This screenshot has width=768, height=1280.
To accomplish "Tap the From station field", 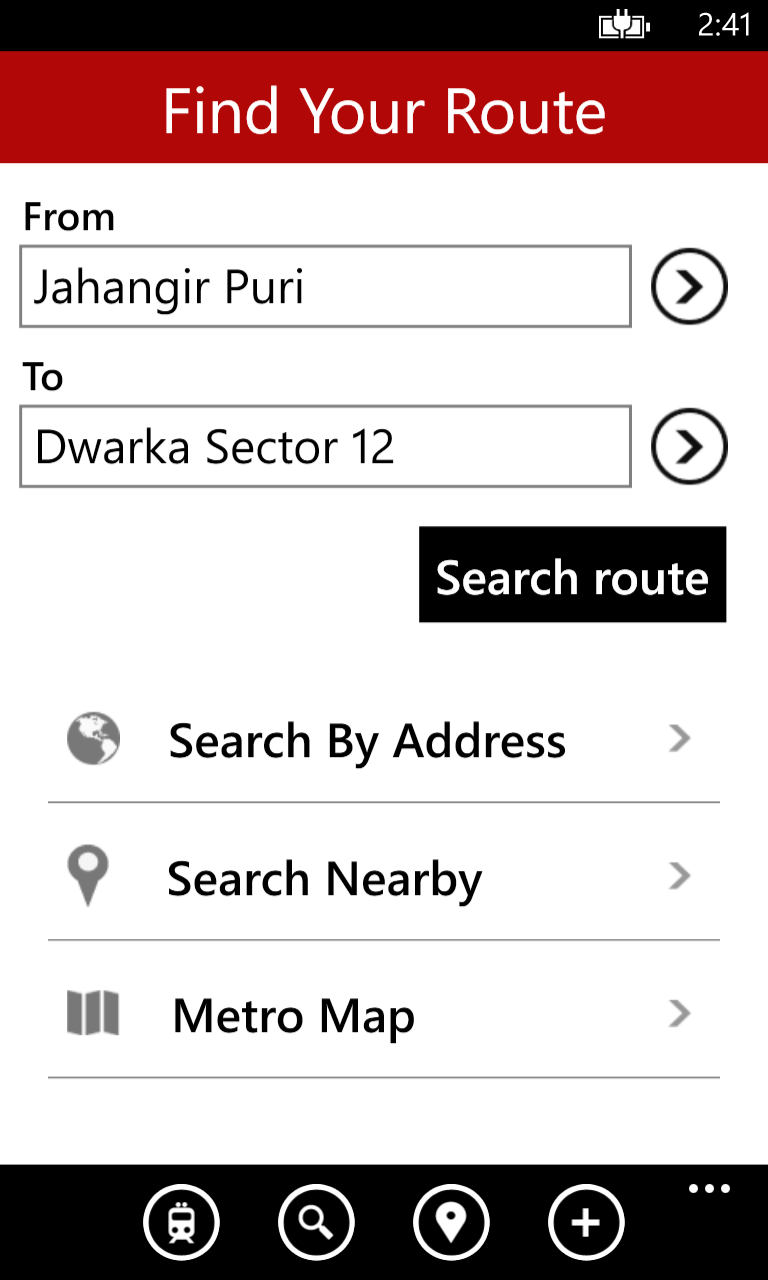I will click(x=325, y=287).
